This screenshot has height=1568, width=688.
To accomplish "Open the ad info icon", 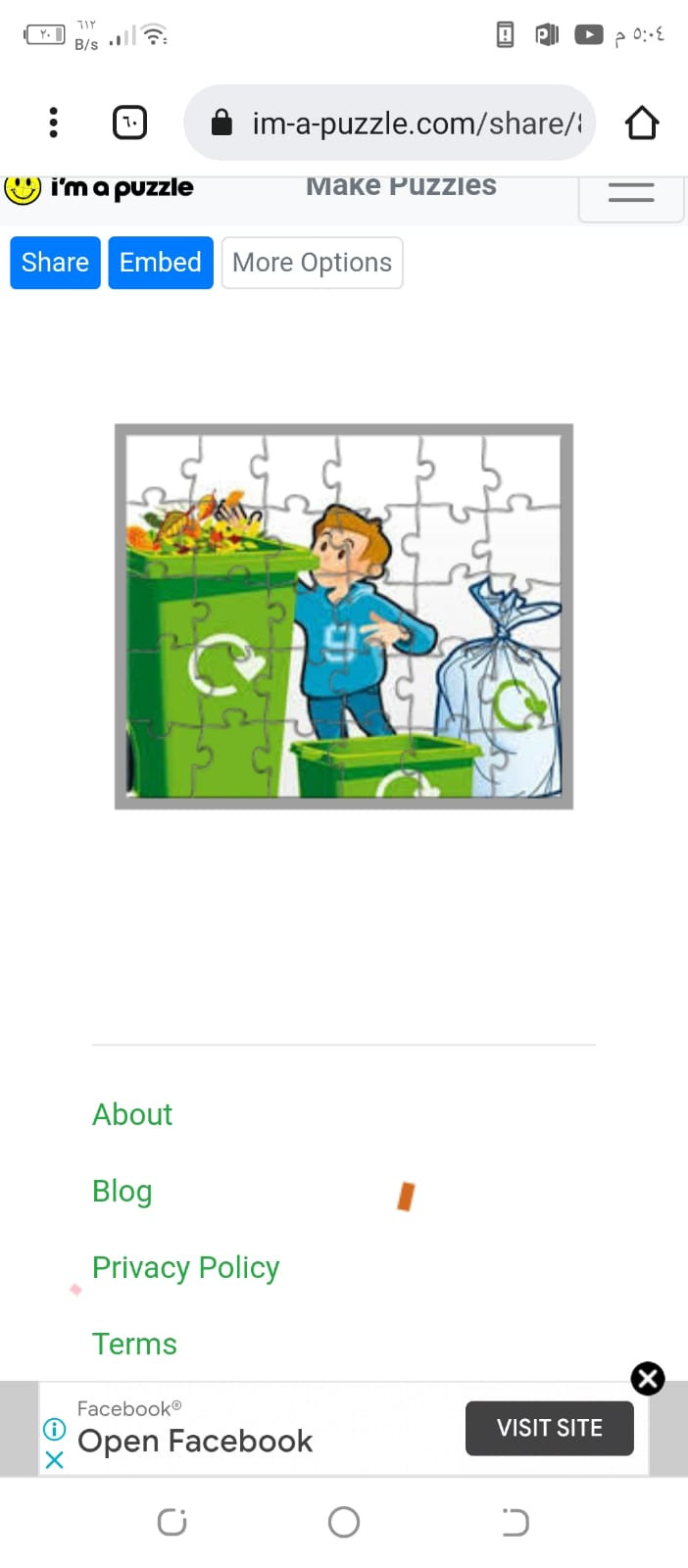I will click(x=55, y=1430).
